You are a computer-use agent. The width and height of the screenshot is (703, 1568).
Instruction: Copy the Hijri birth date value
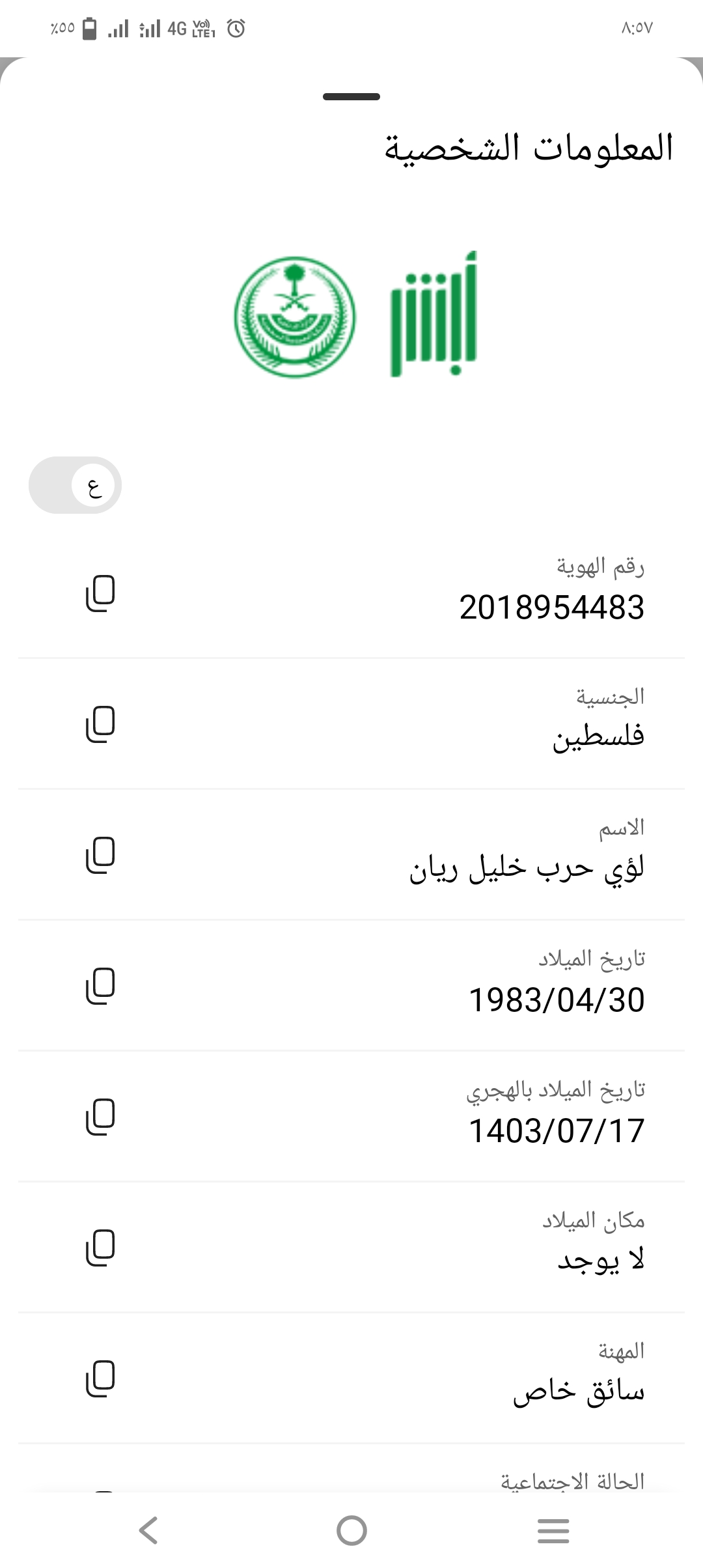[x=100, y=1117]
